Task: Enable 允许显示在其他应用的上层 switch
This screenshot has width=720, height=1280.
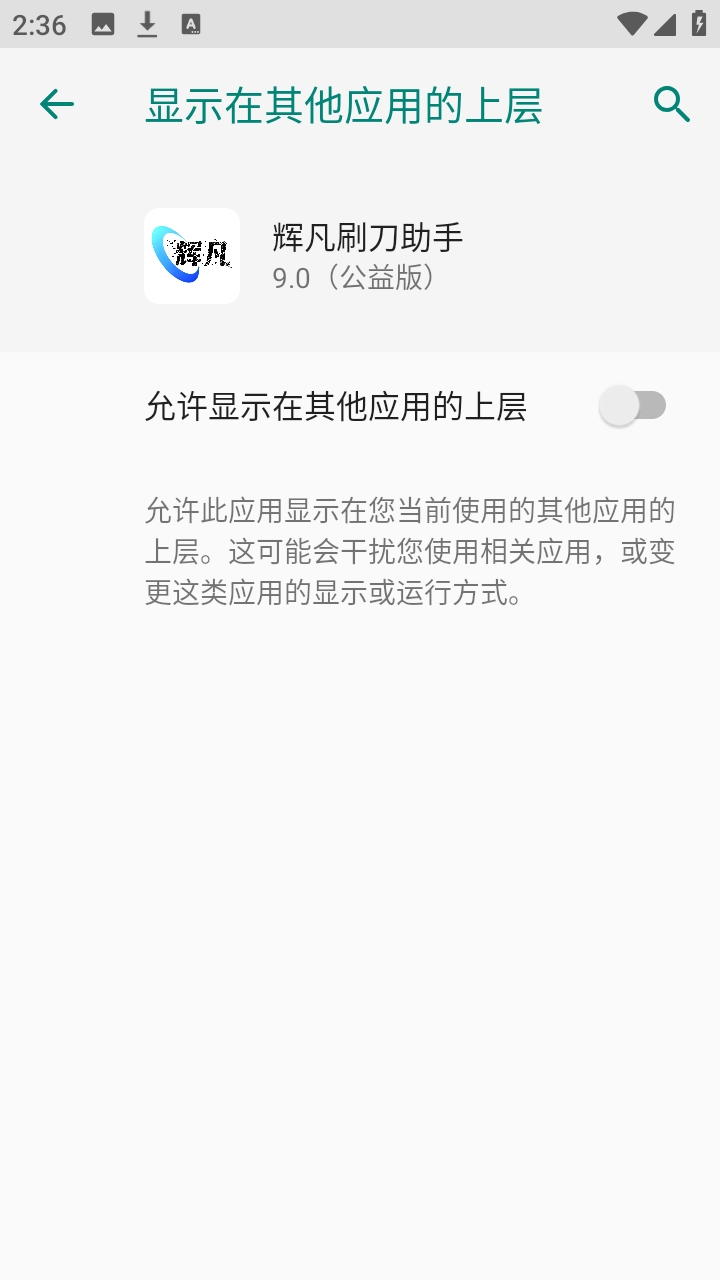Action: click(x=632, y=406)
